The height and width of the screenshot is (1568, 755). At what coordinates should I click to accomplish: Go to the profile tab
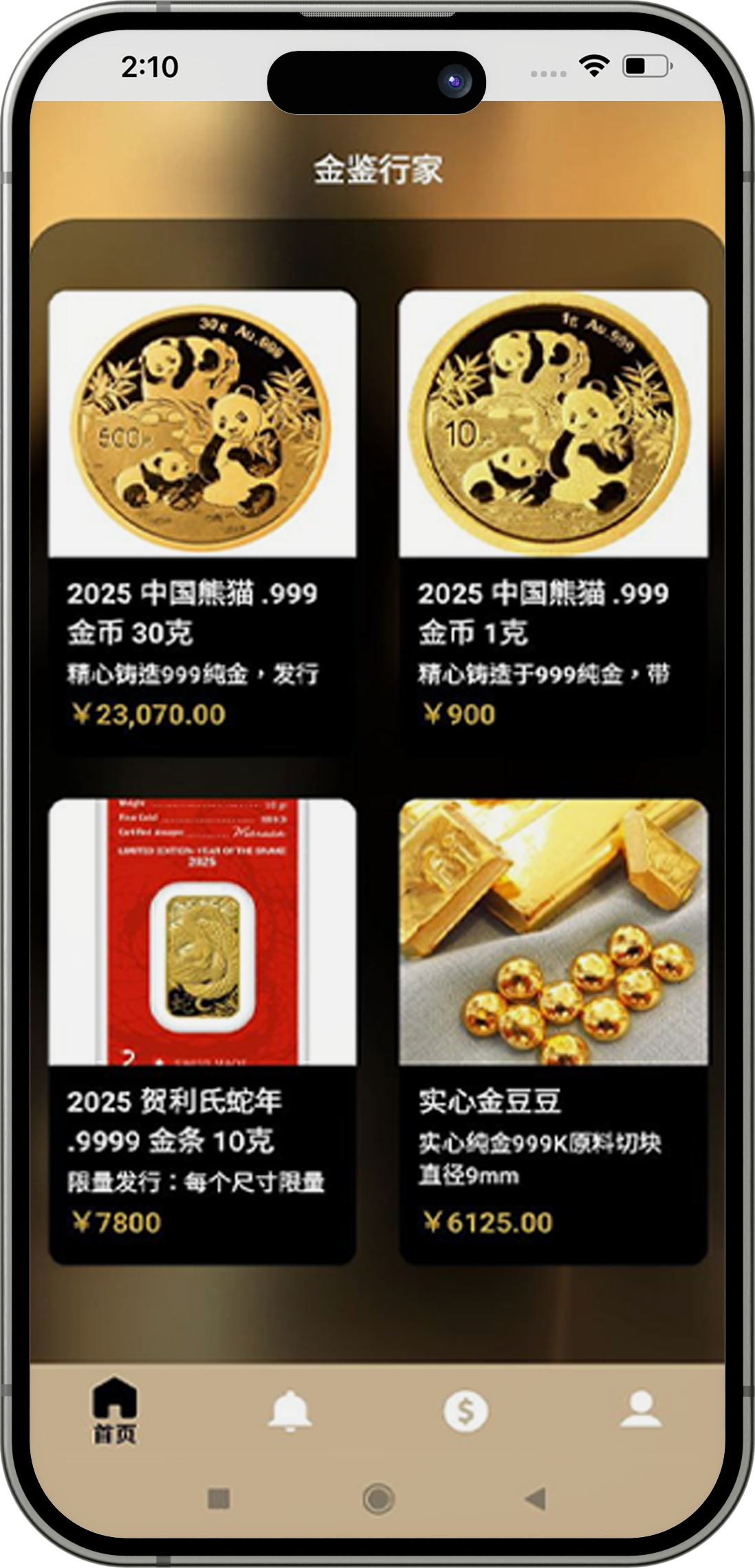(641, 1411)
